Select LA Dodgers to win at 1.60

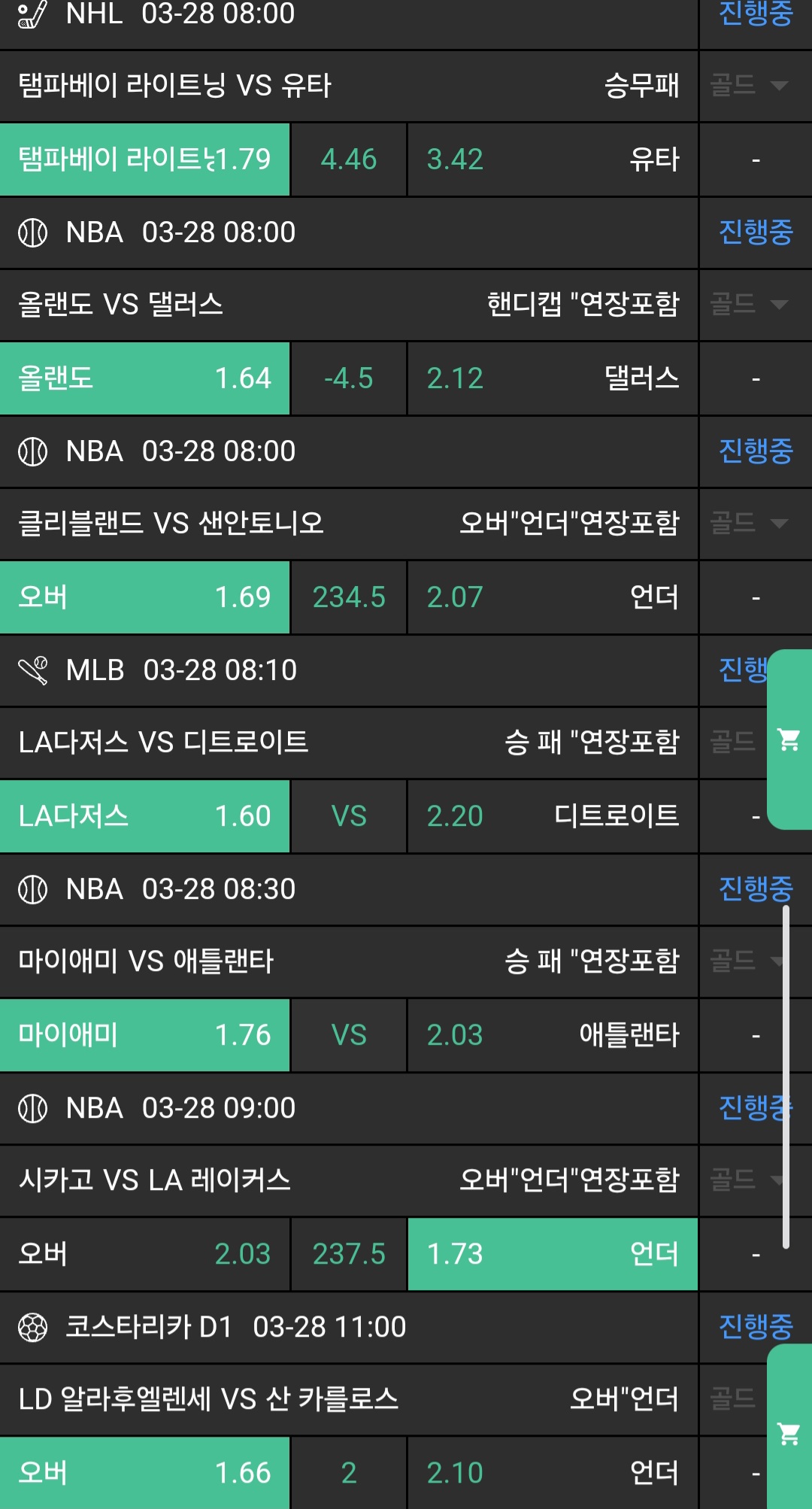point(144,816)
